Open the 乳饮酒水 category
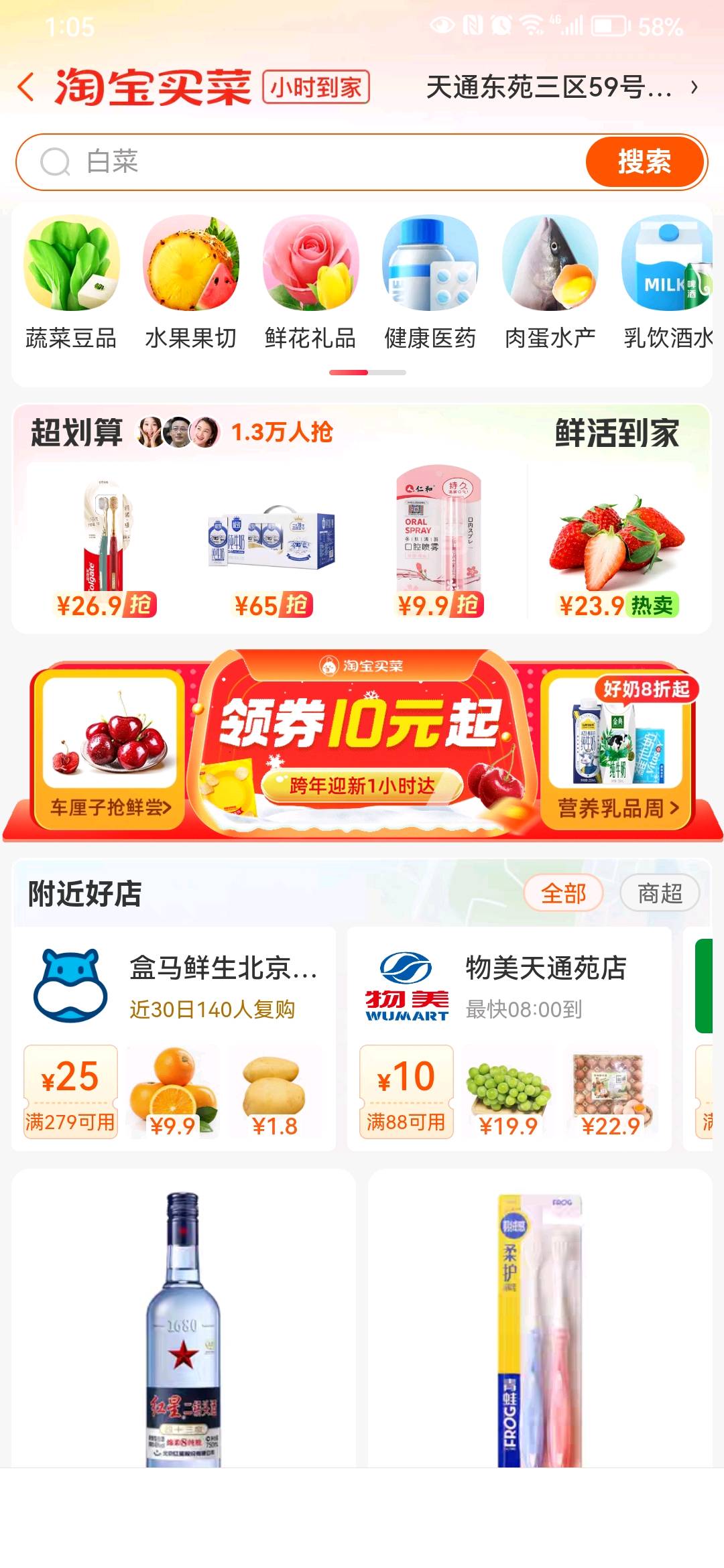Viewport: 724px width, 1568px height. point(668,283)
